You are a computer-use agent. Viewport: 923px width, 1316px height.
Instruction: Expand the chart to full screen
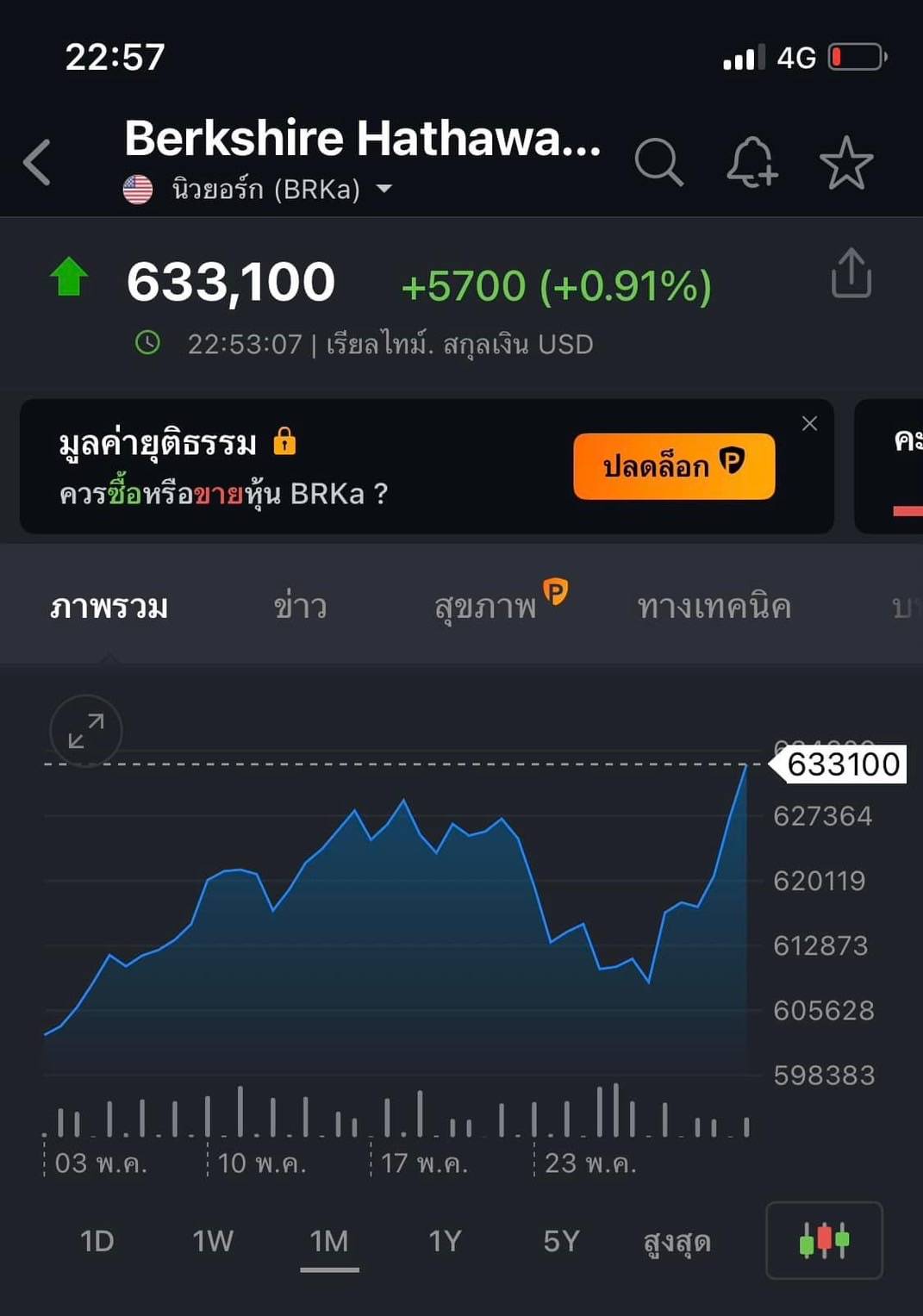point(86,731)
